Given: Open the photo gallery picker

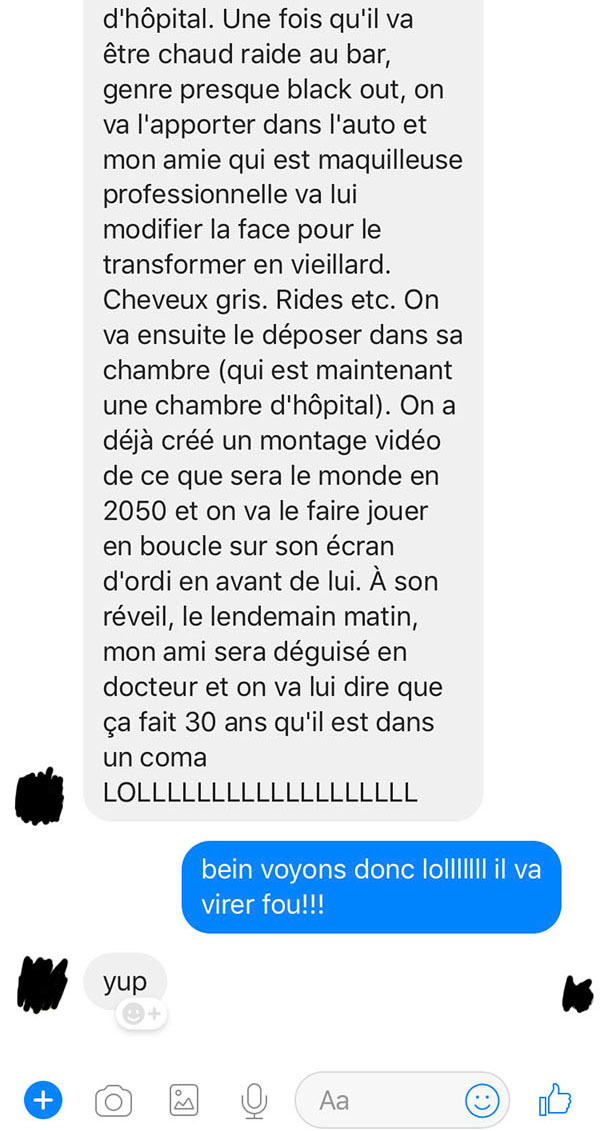Looking at the screenshot, I should pyautogui.click(x=184, y=1100).
